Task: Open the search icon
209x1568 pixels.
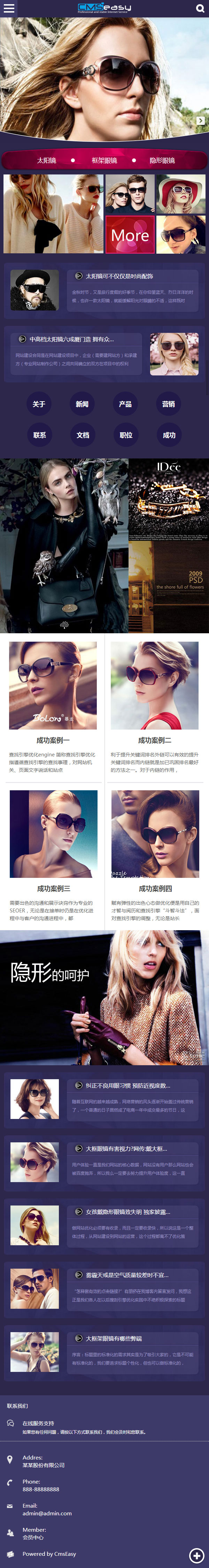Action: click(200, 8)
